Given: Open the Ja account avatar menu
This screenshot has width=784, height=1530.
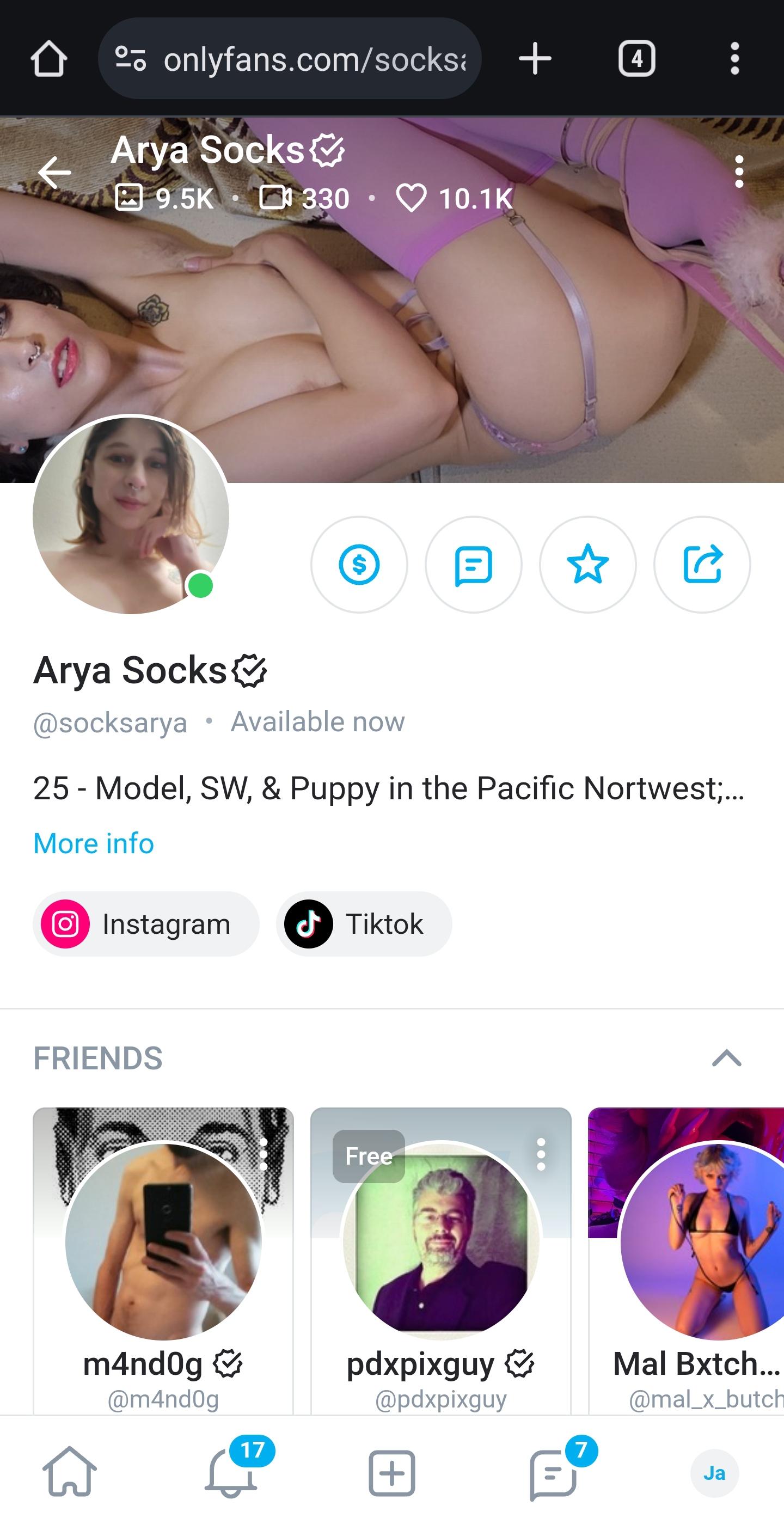Looking at the screenshot, I should pyautogui.click(x=714, y=1473).
